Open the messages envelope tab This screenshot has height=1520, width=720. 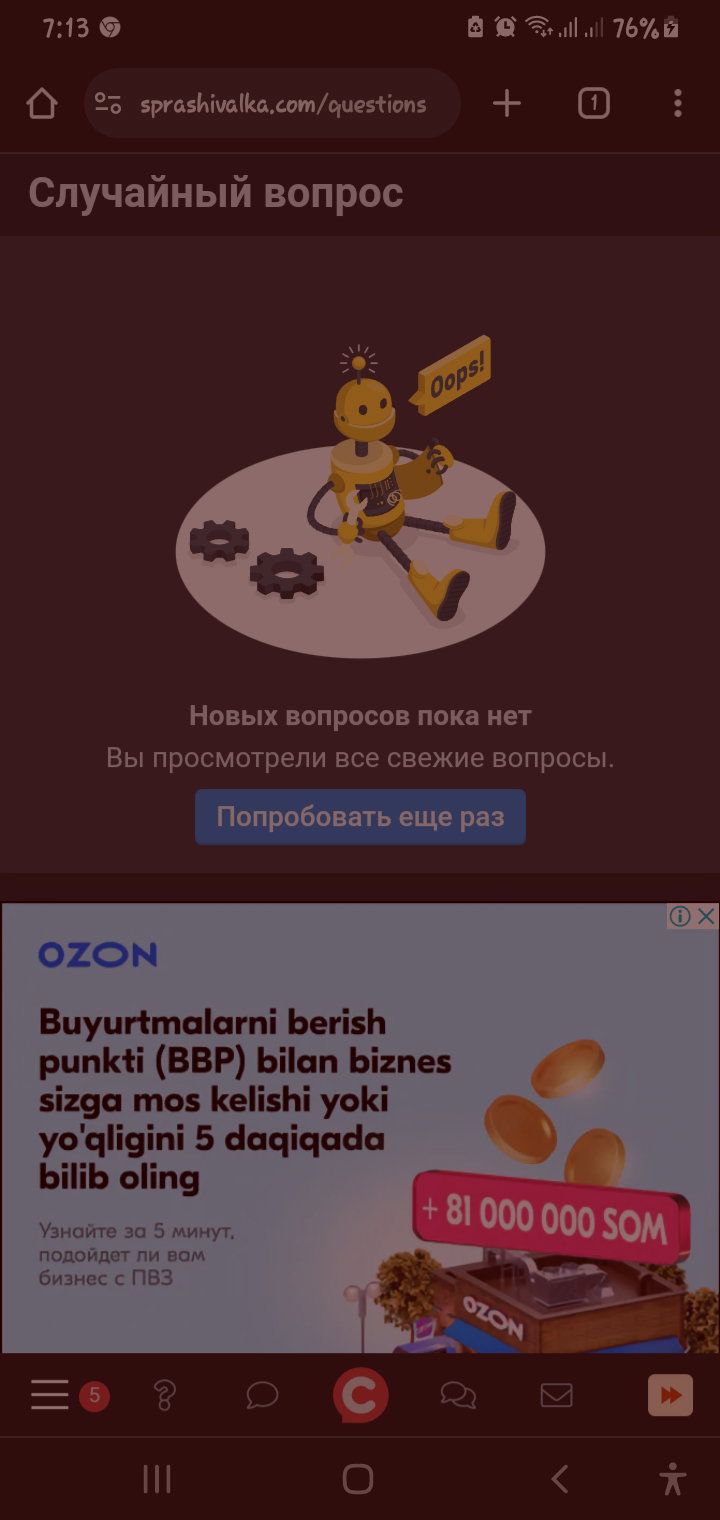point(556,1395)
